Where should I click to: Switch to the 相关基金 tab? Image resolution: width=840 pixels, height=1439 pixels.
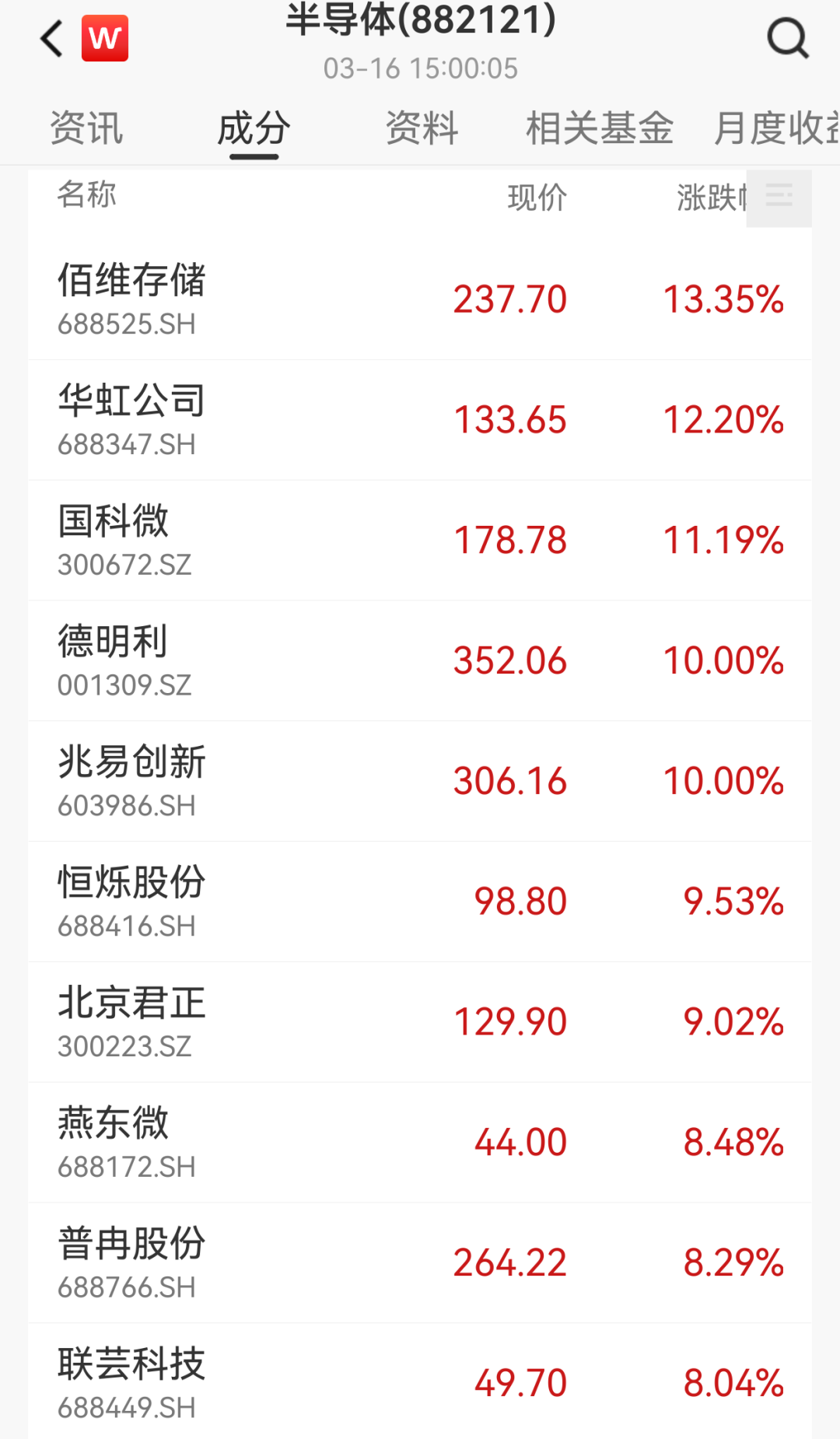click(600, 128)
